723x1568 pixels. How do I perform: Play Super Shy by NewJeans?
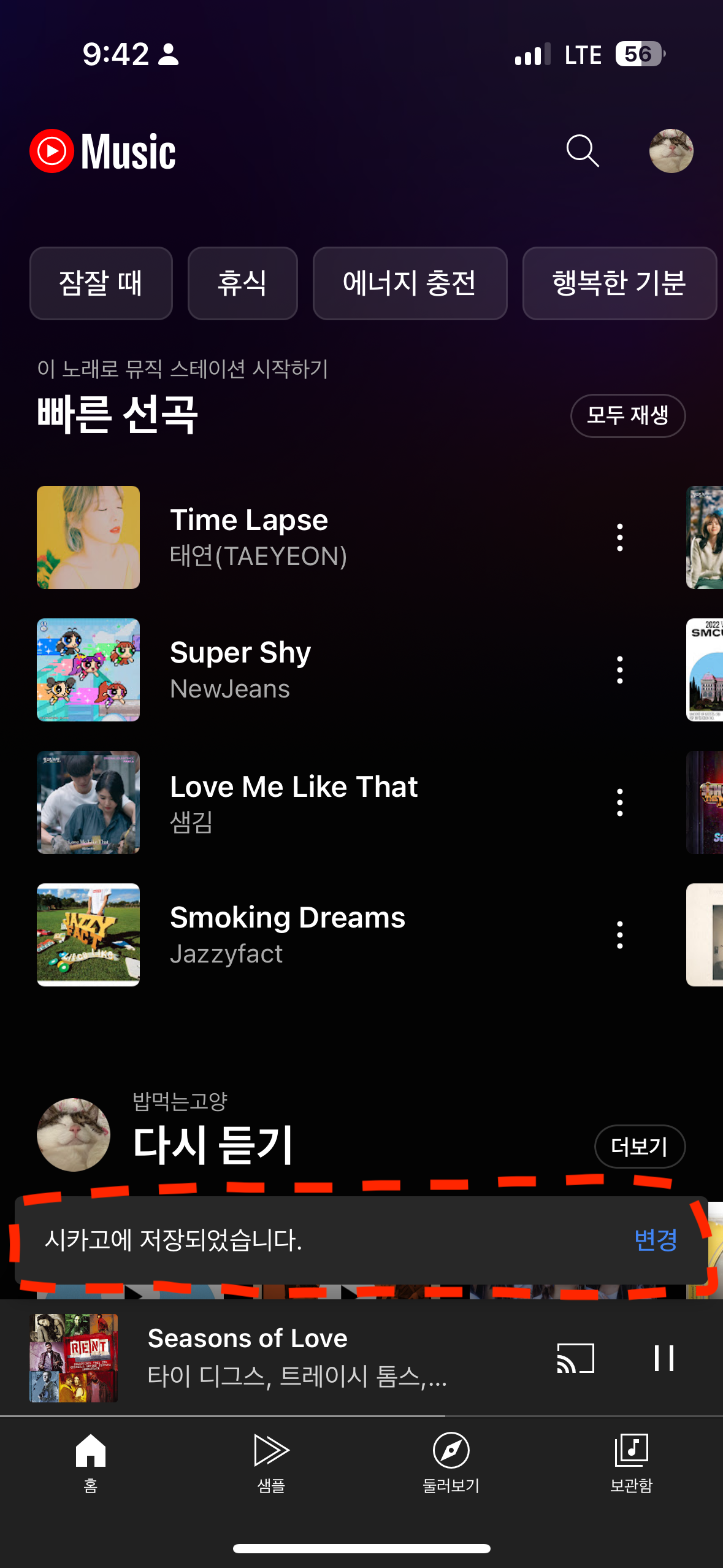tap(240, 670)
